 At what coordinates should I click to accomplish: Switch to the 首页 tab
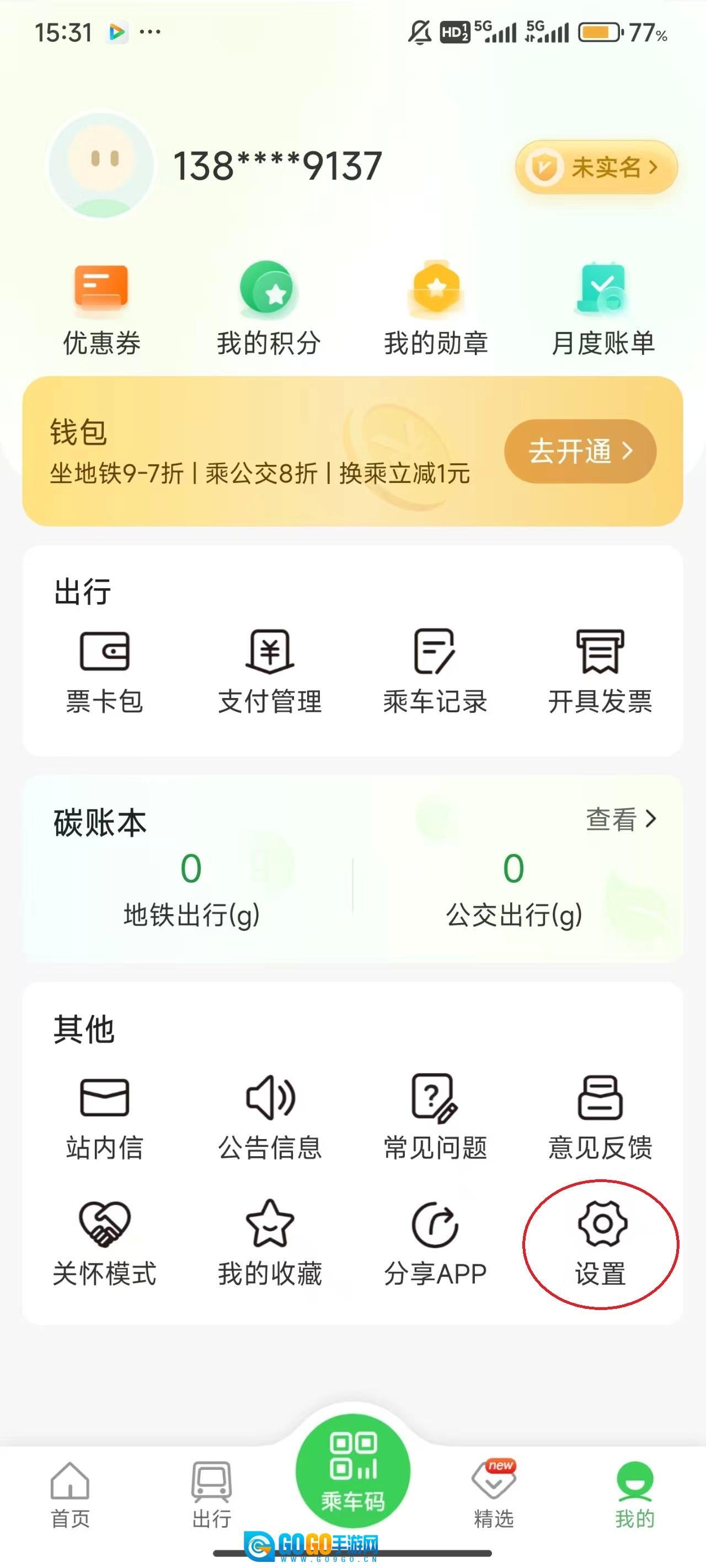coord(70,1494)
